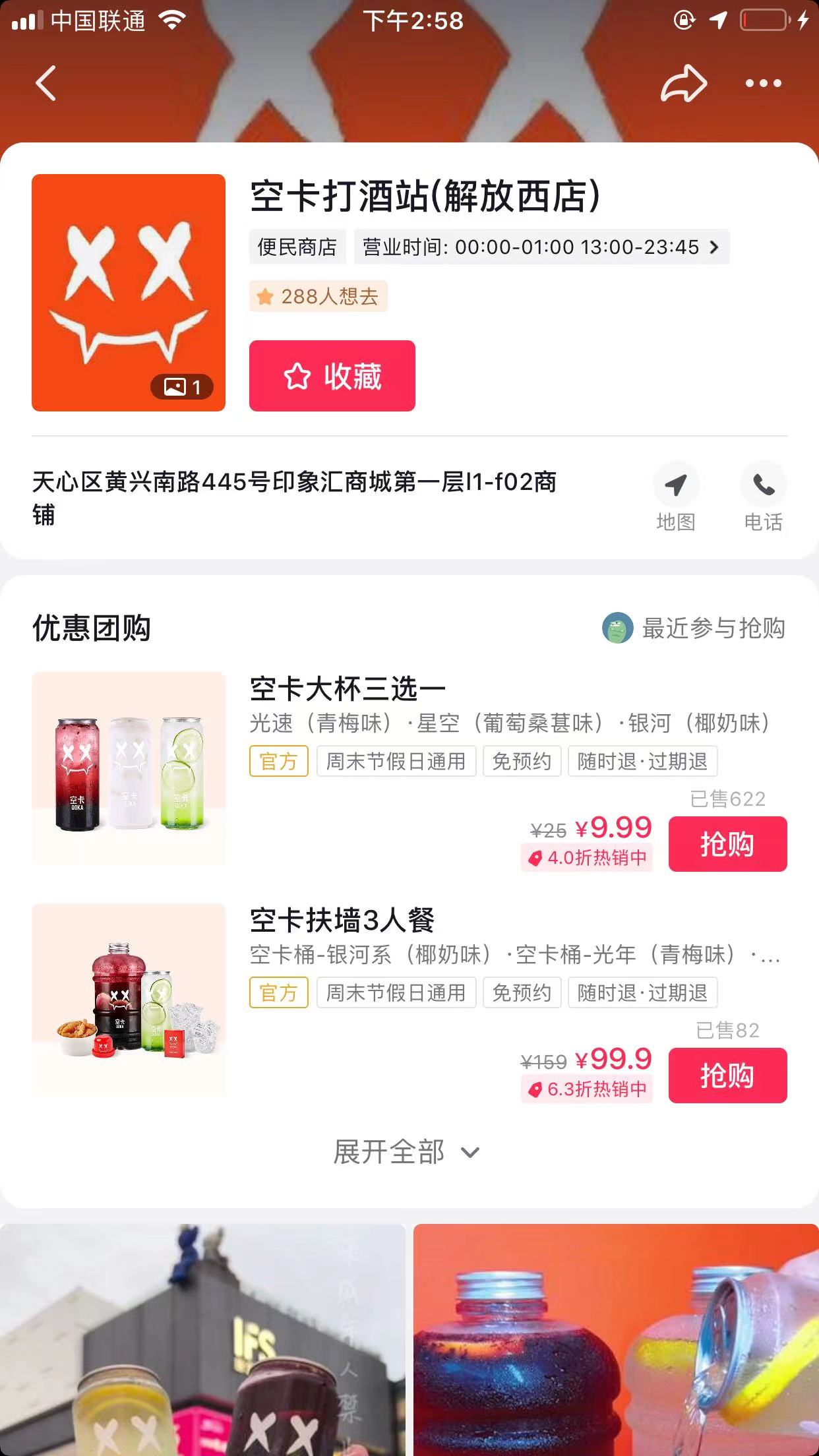Open the 空卡大杯三选一 deal
The height and width of the screenshot is (1456, 819).
pos(348,690)
